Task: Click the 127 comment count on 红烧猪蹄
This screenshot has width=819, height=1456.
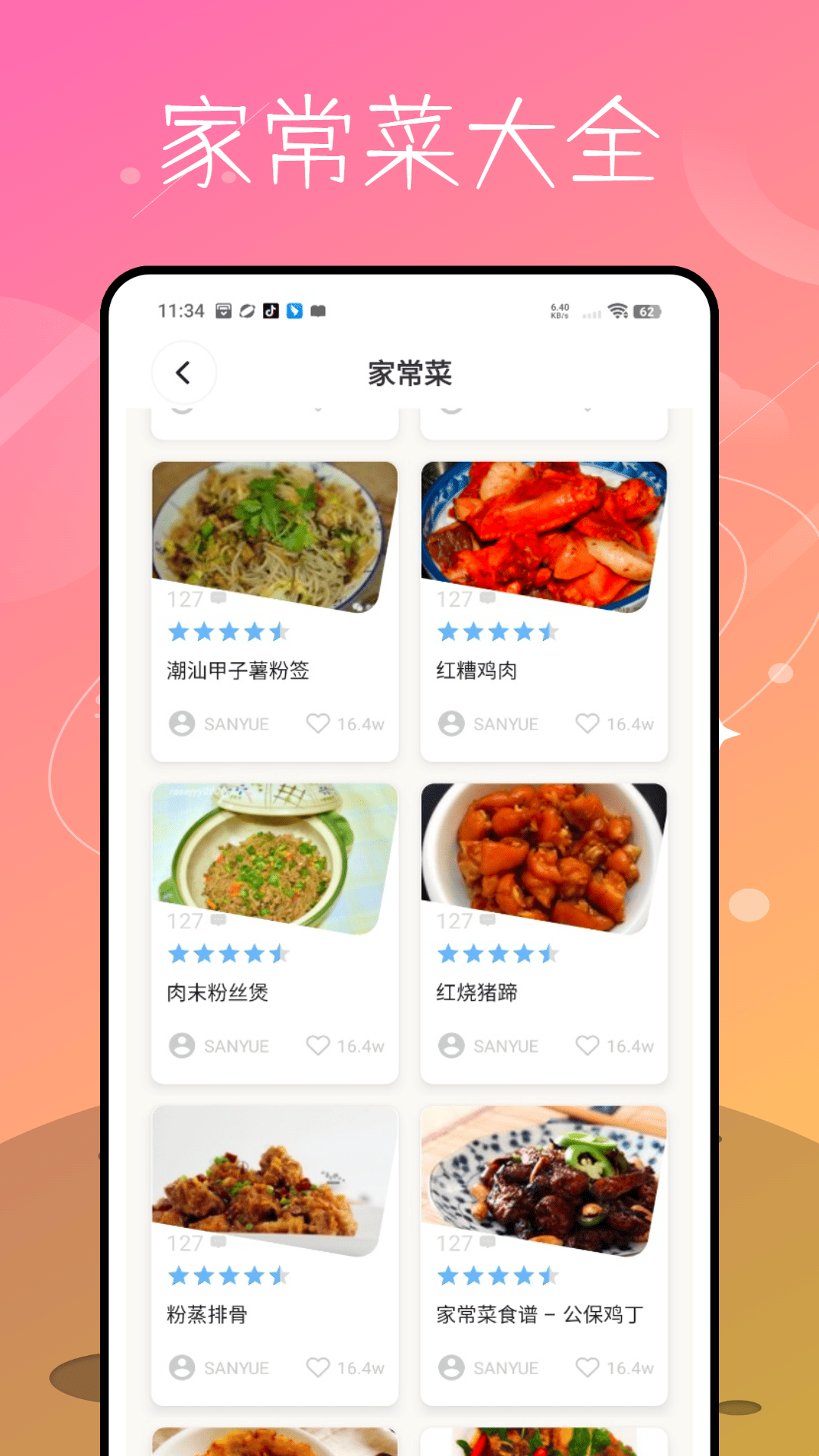Action: click(453, 921)
